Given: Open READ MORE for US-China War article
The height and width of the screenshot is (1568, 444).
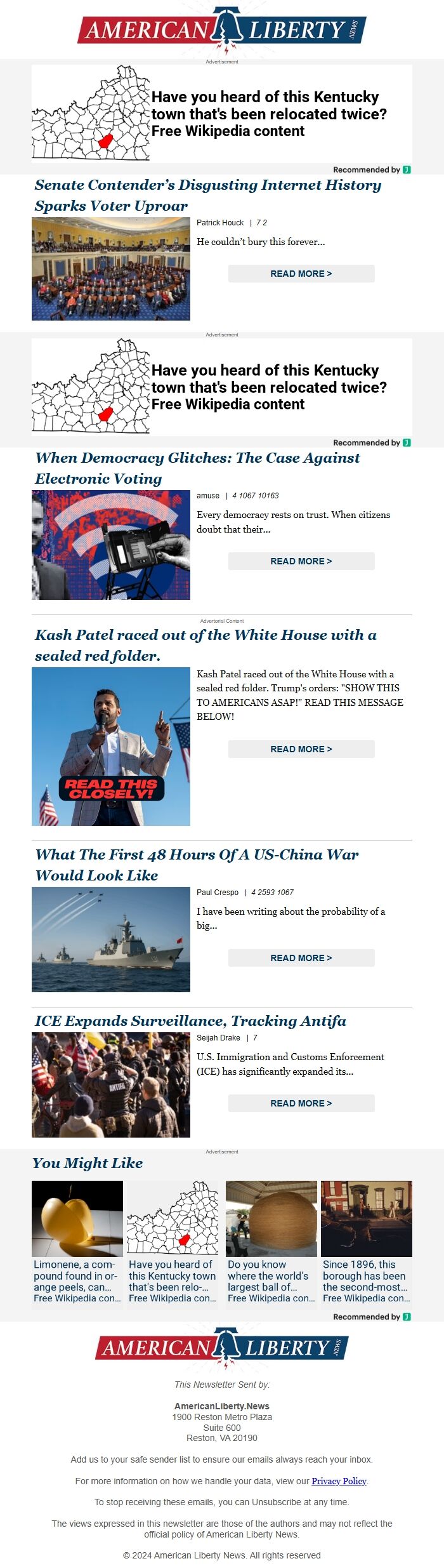Looking at the screenshot, I should pyautogui.click(x=301, y=958).
